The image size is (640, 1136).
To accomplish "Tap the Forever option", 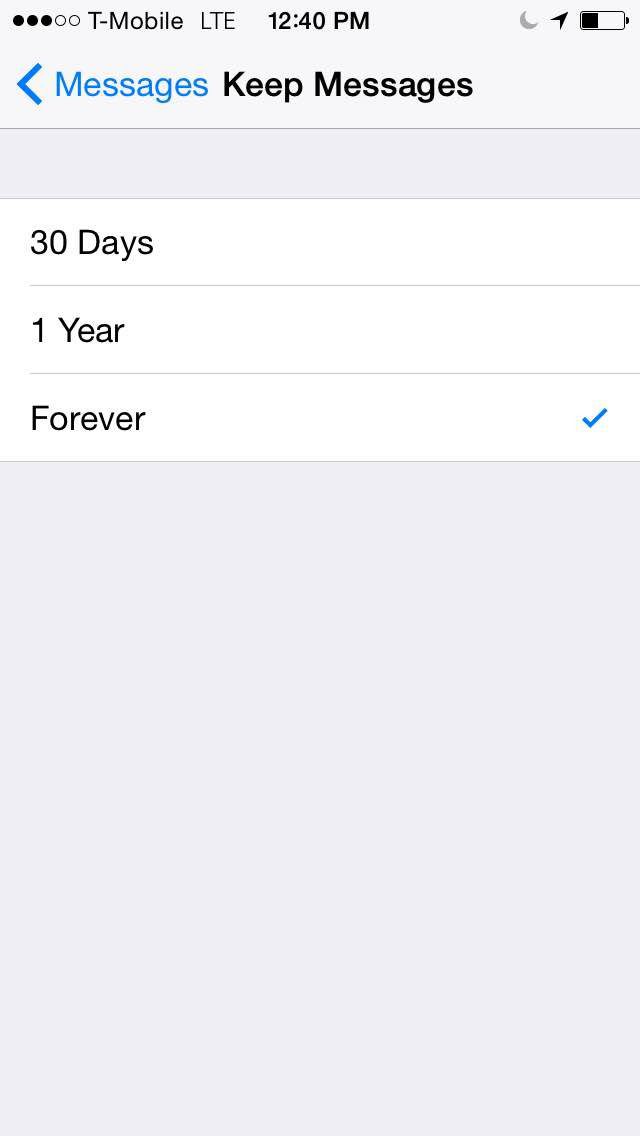I will pyautogui.click(x=320, y=418).
